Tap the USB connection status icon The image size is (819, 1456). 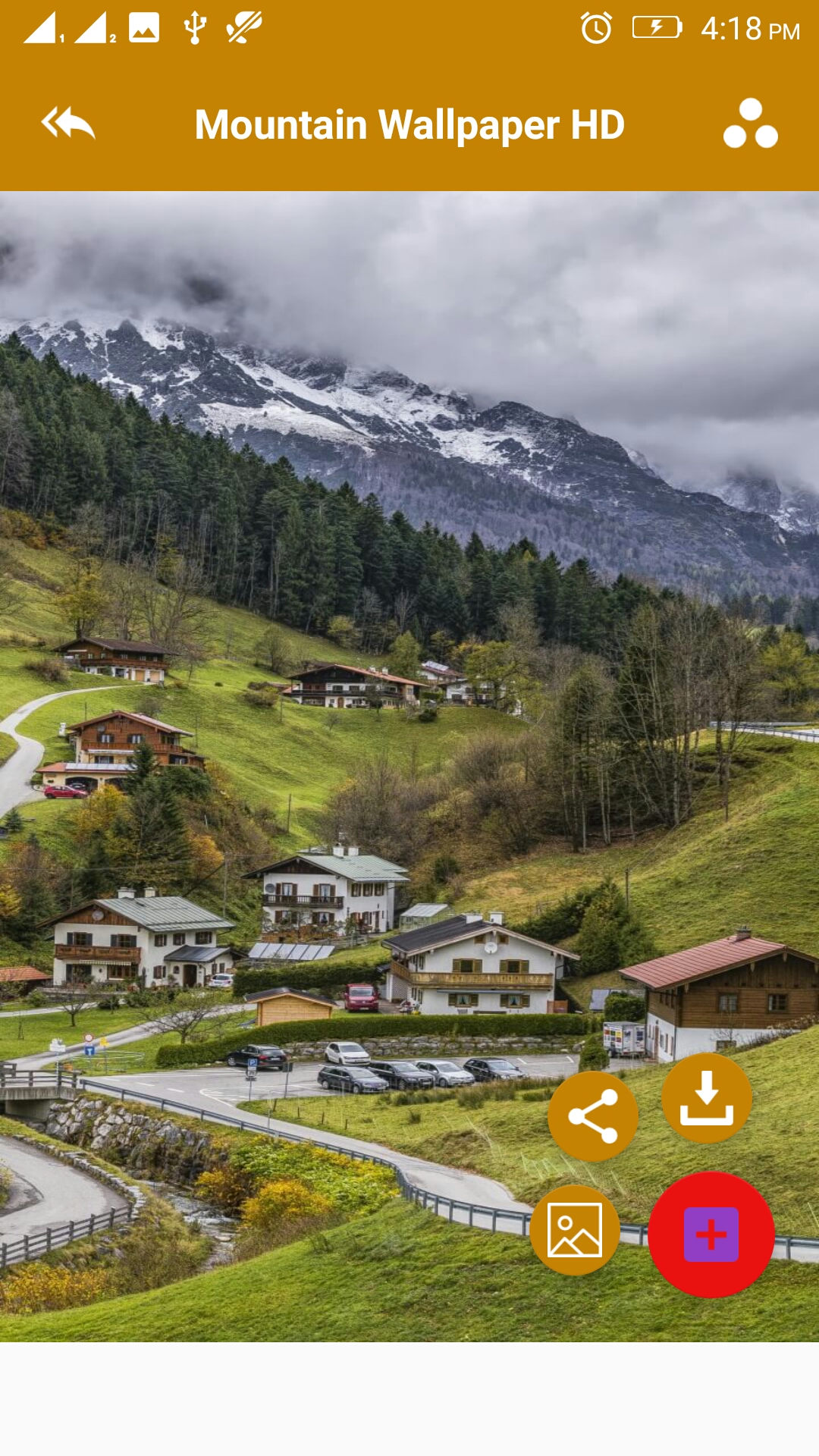pyautogui.click(x=196, y=28)
